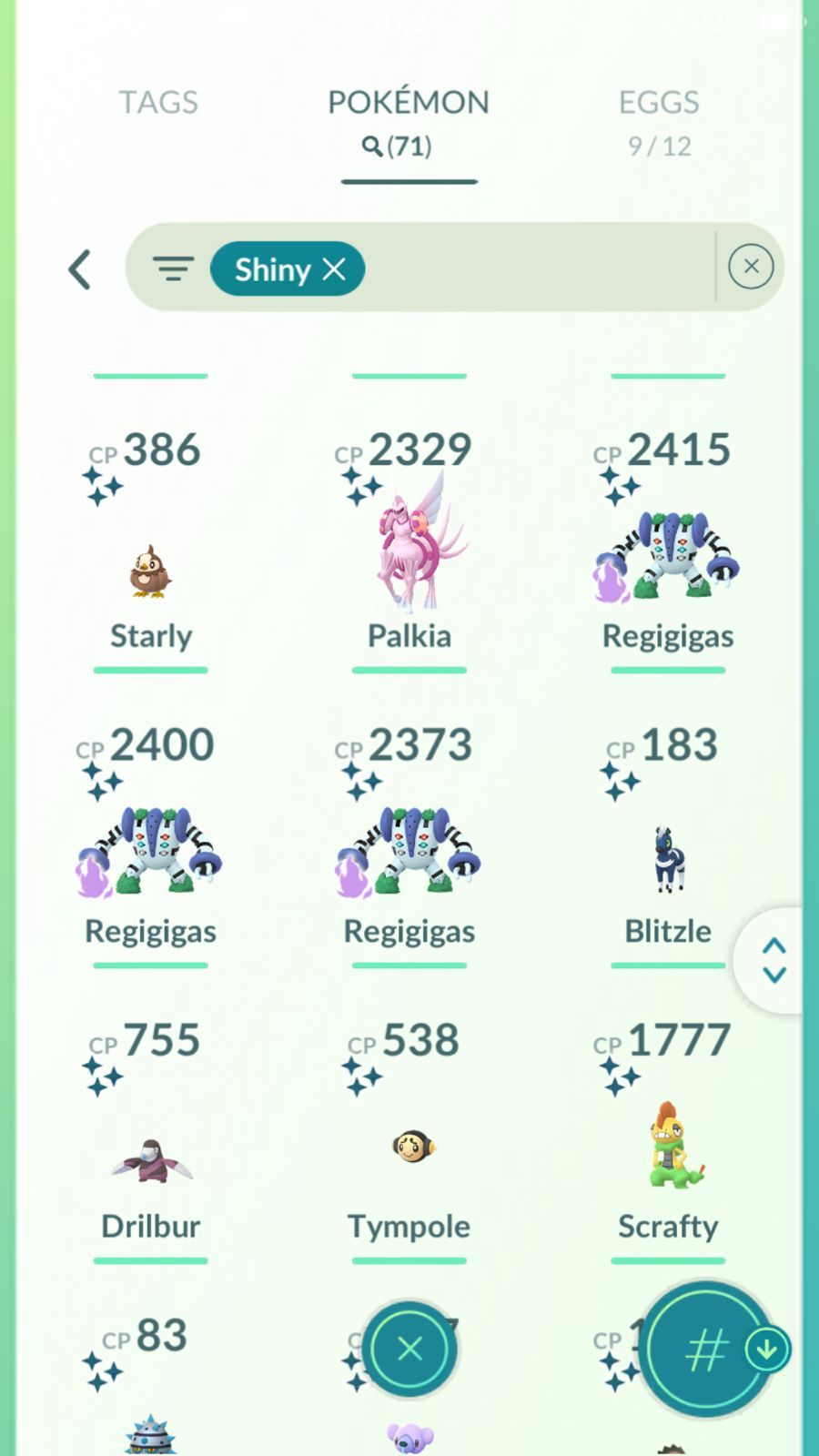
Task: Select Regigigas with CP 2373
Action: coord(409,834)
